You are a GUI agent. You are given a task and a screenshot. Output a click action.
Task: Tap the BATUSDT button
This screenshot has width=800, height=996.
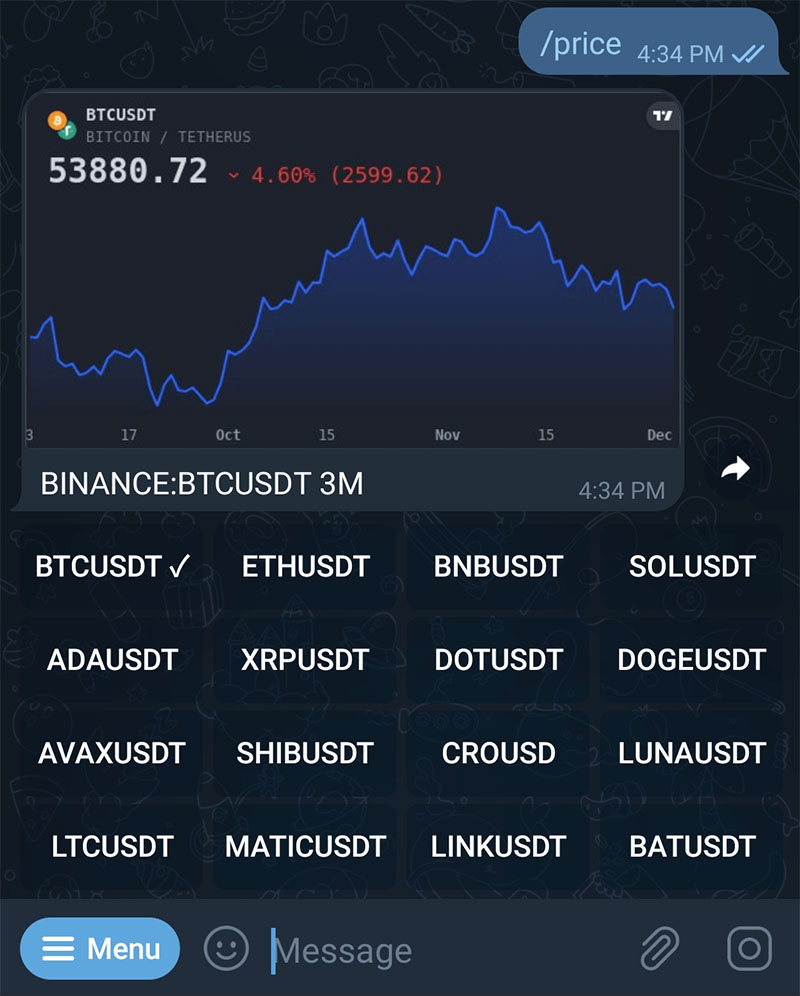point(690,845)
